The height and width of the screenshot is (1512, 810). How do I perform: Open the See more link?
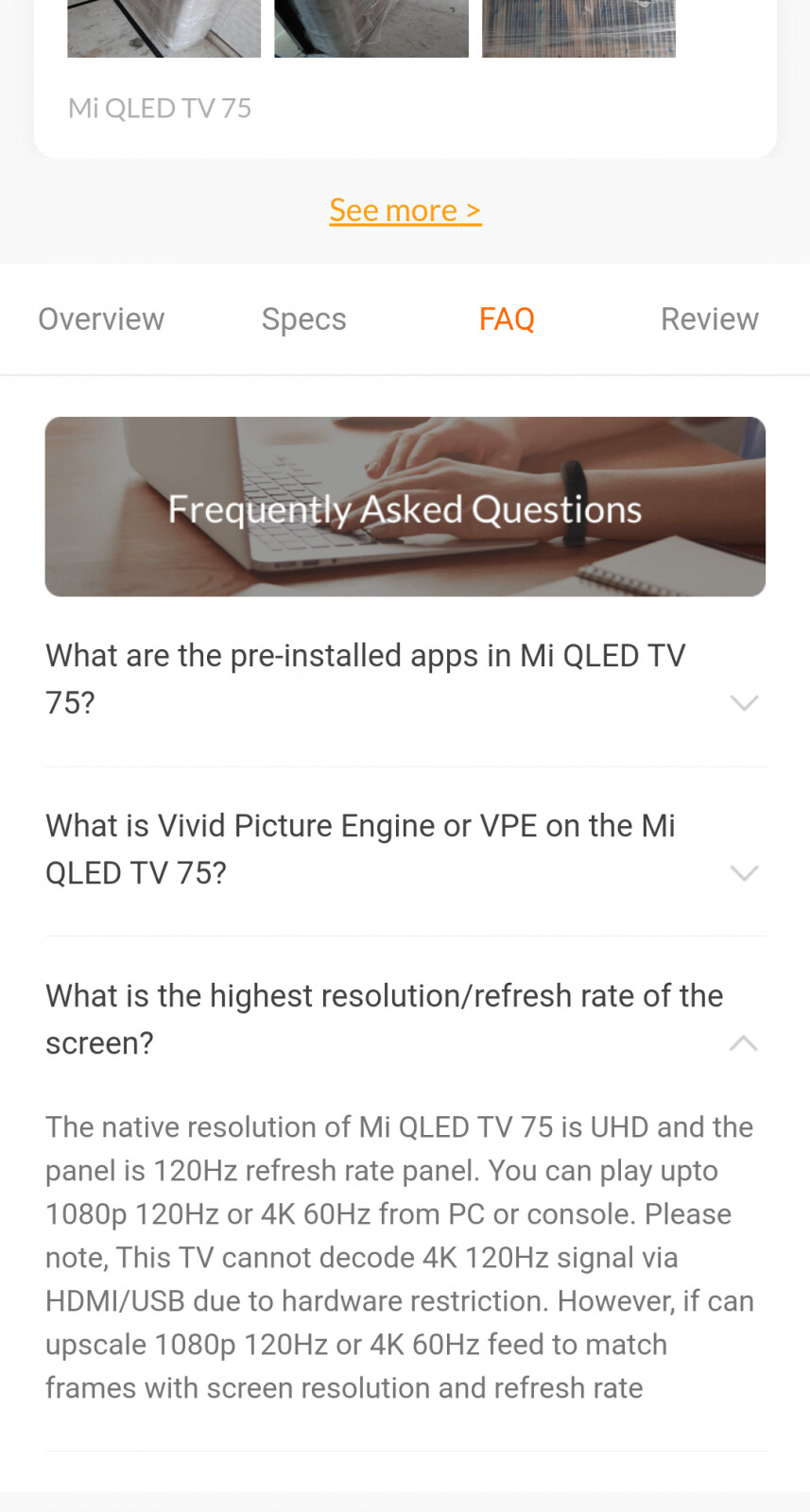click(405, 210)
